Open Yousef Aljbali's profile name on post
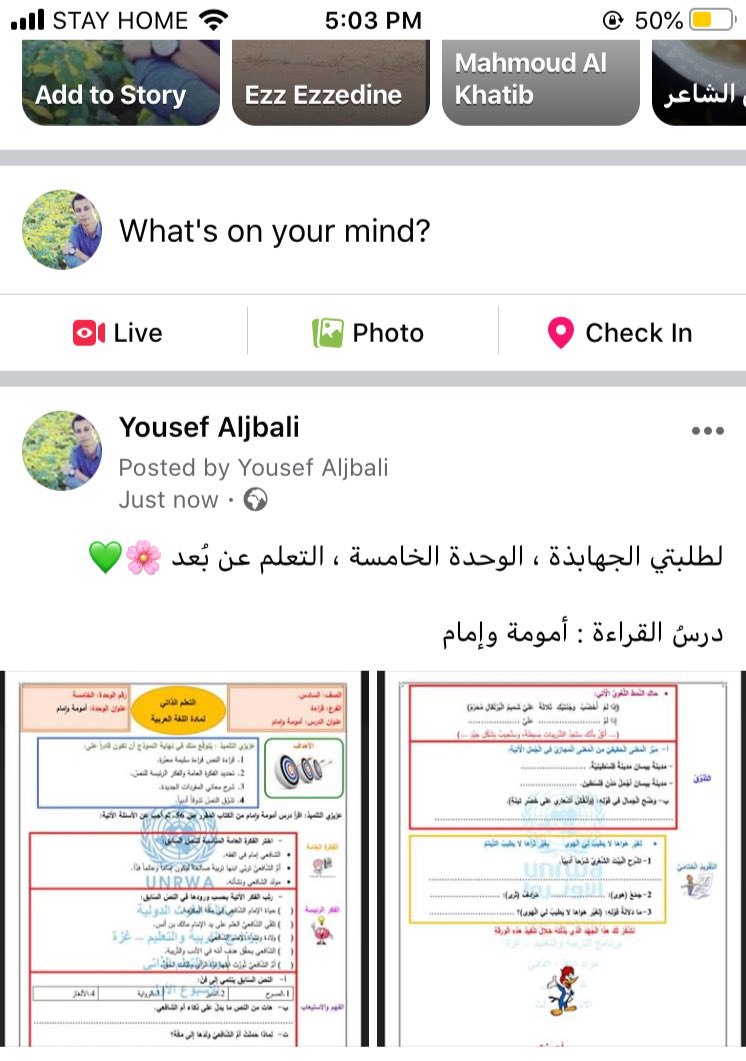Screen dimensions: 746x1061 [209, 428]
